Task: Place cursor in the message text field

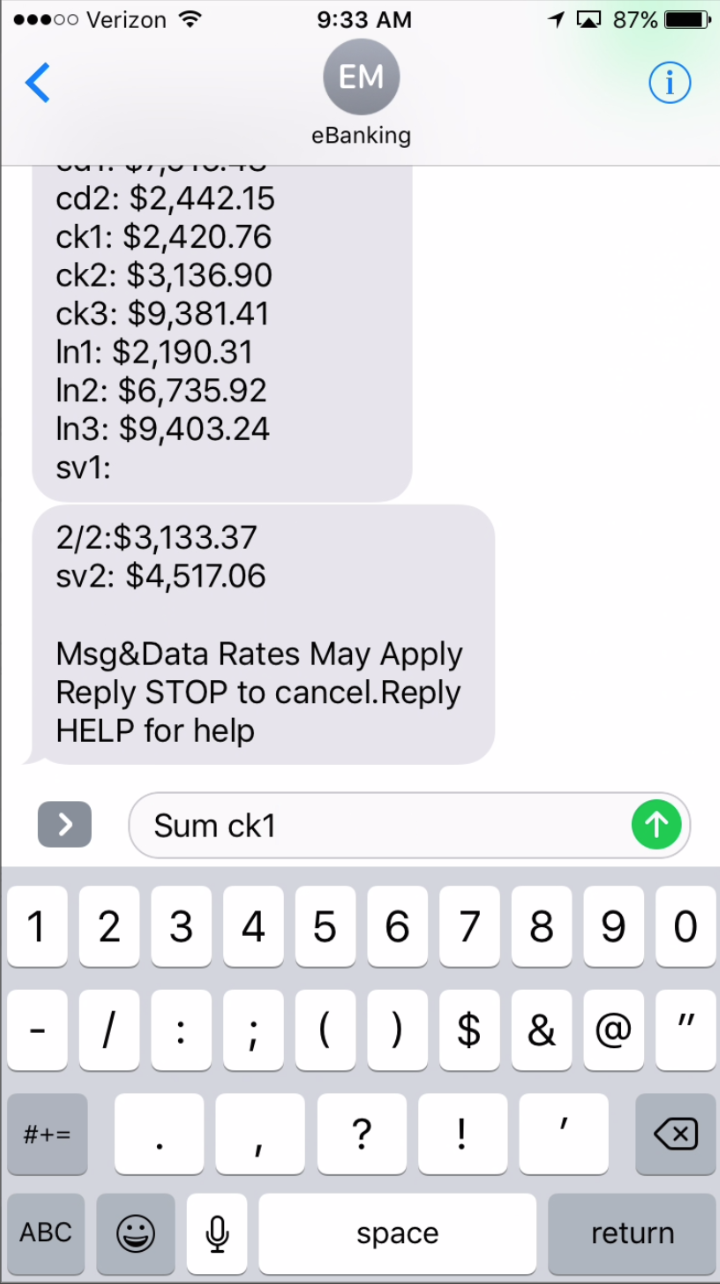Action: click(380, 826)
